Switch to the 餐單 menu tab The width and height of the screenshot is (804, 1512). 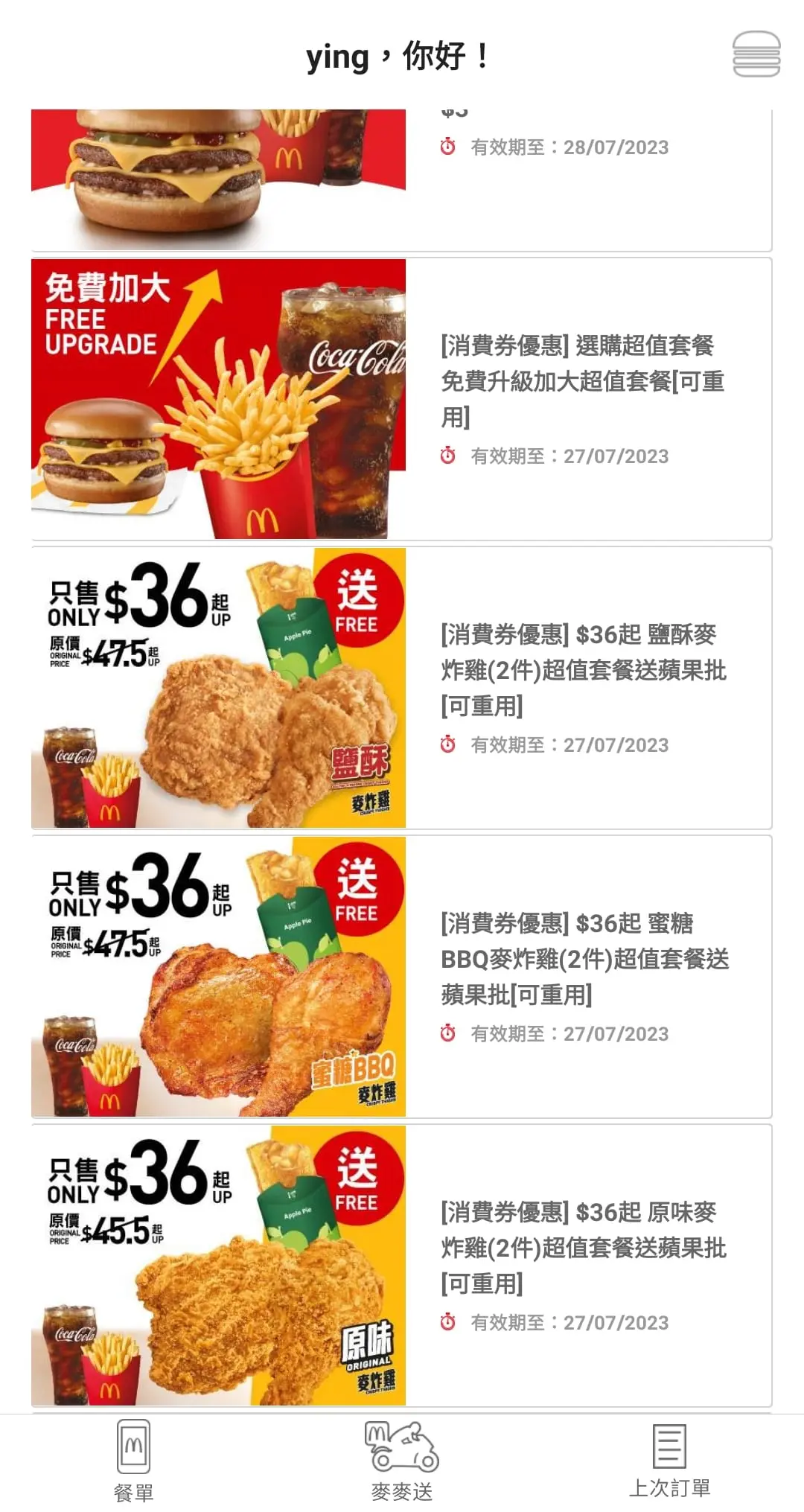coord(134,1462)
